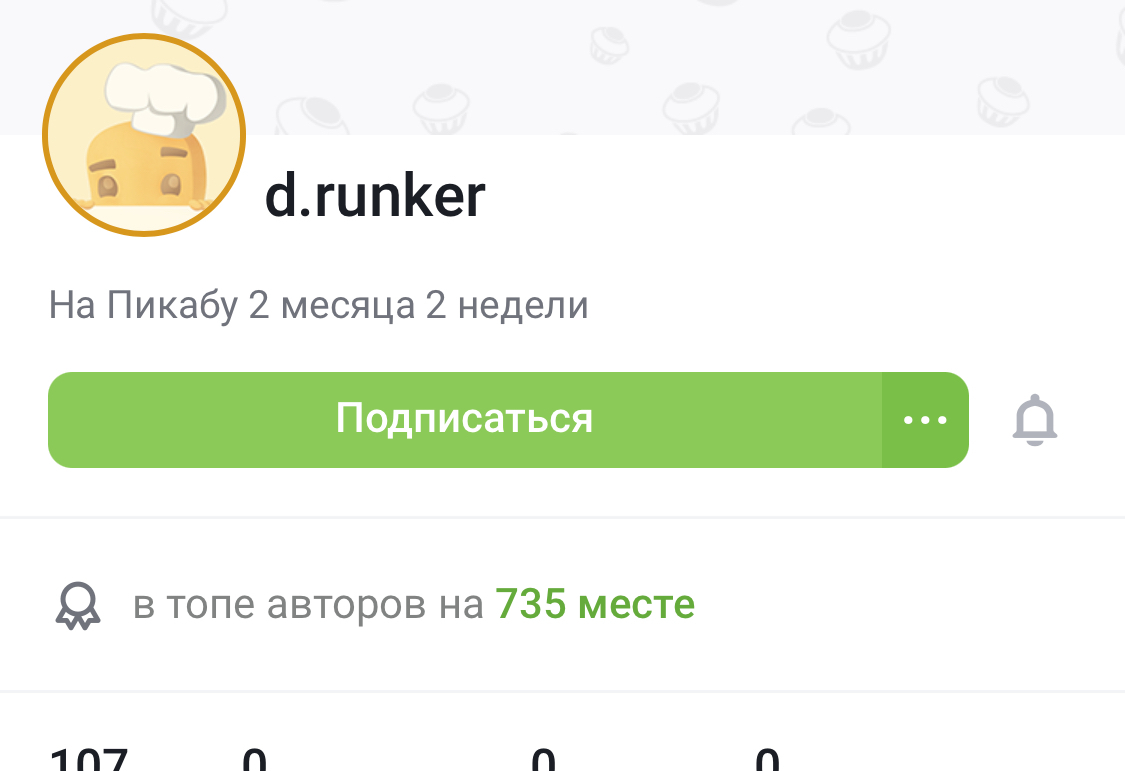The width and height of the screenshot is (1125, 771).
Task: Open the 735 месте top authors link
Action: (595, 604)
